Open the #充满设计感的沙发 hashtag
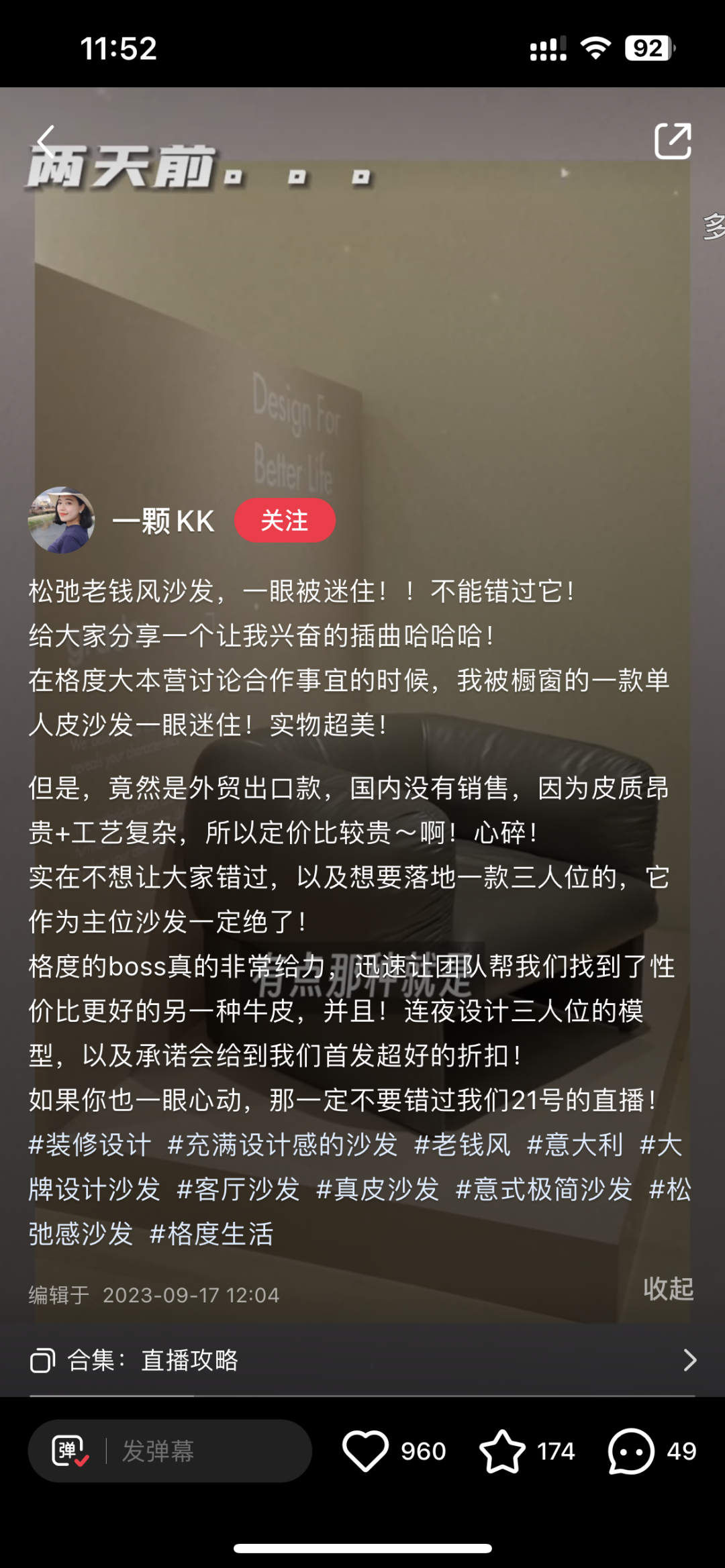 coord(283,1145)
